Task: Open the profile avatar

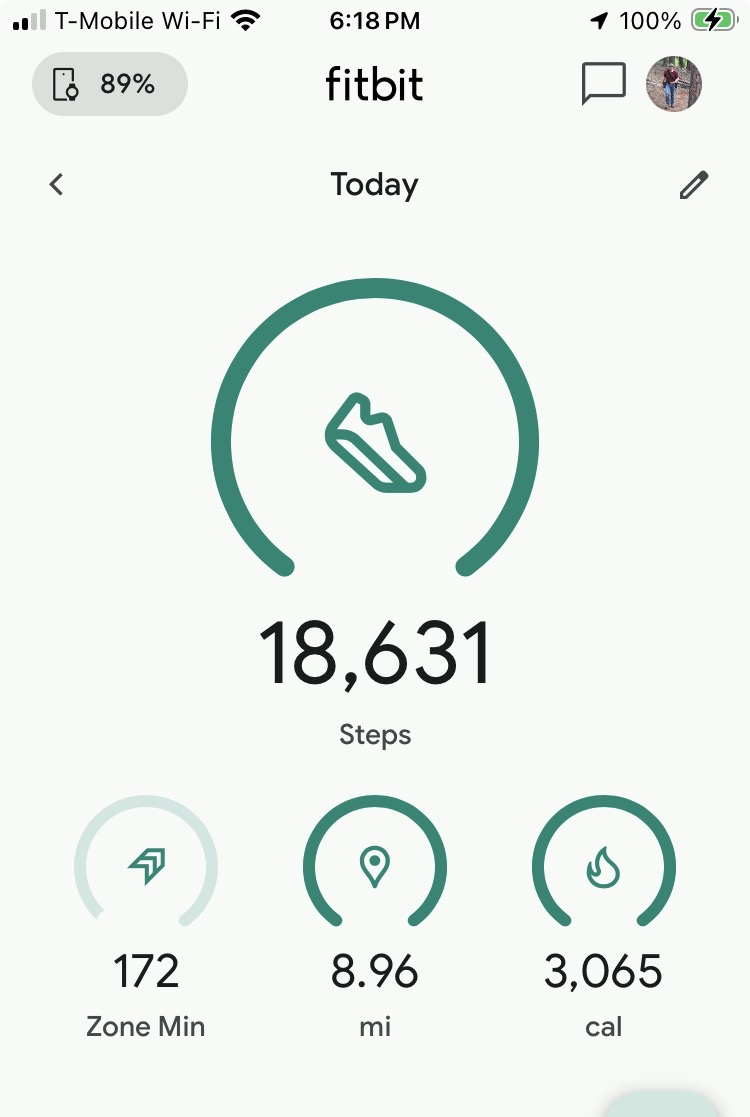Action: coord(673,84)
